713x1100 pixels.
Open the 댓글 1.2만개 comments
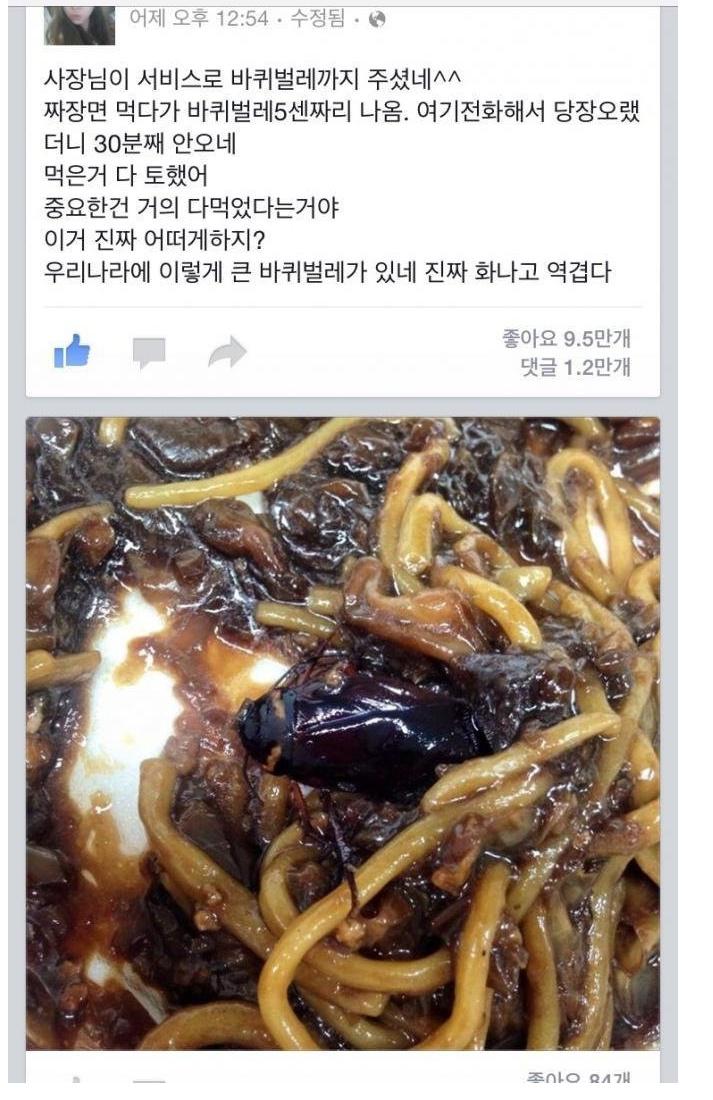(x=575, y=367)
